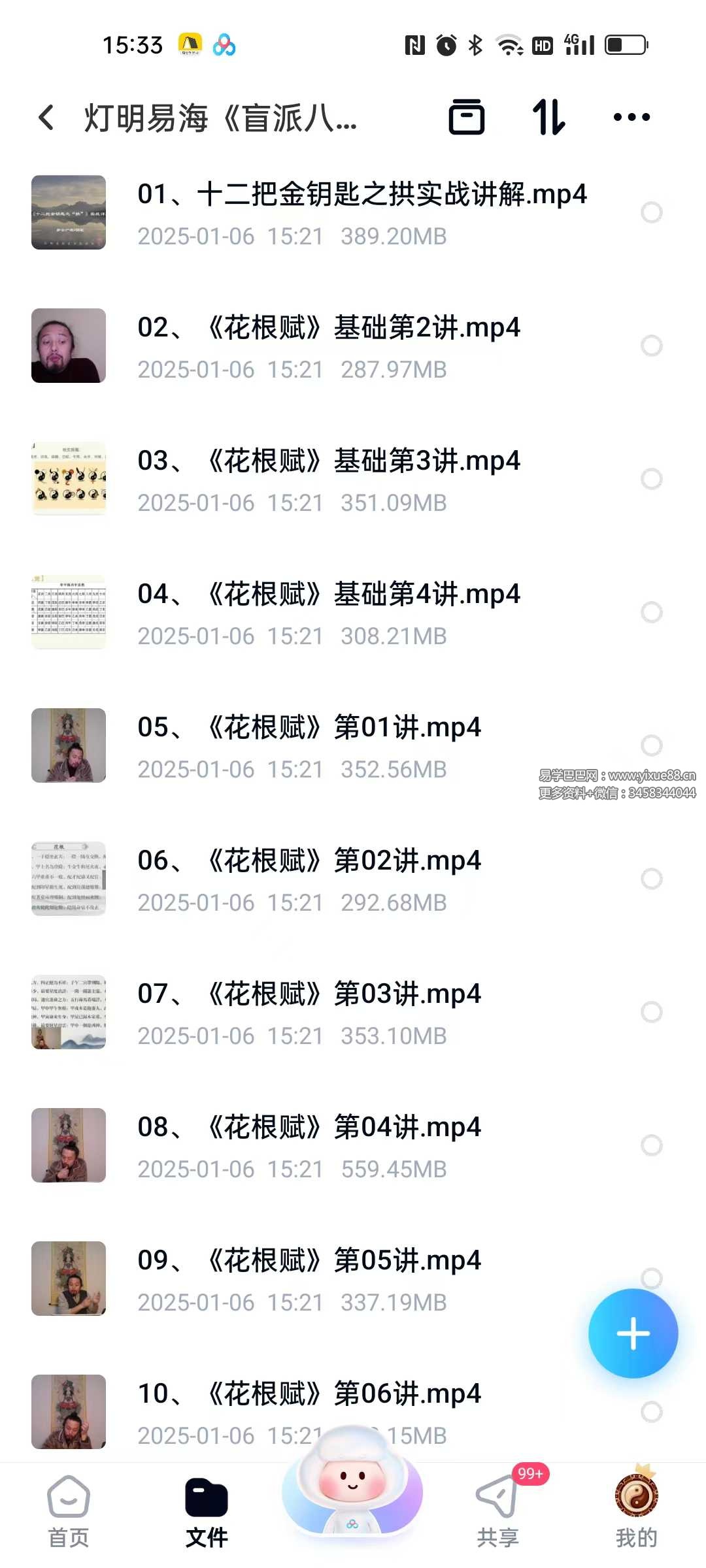Go back from the folder view
The height and width of the screenshot is (1568, 706).
46,118
